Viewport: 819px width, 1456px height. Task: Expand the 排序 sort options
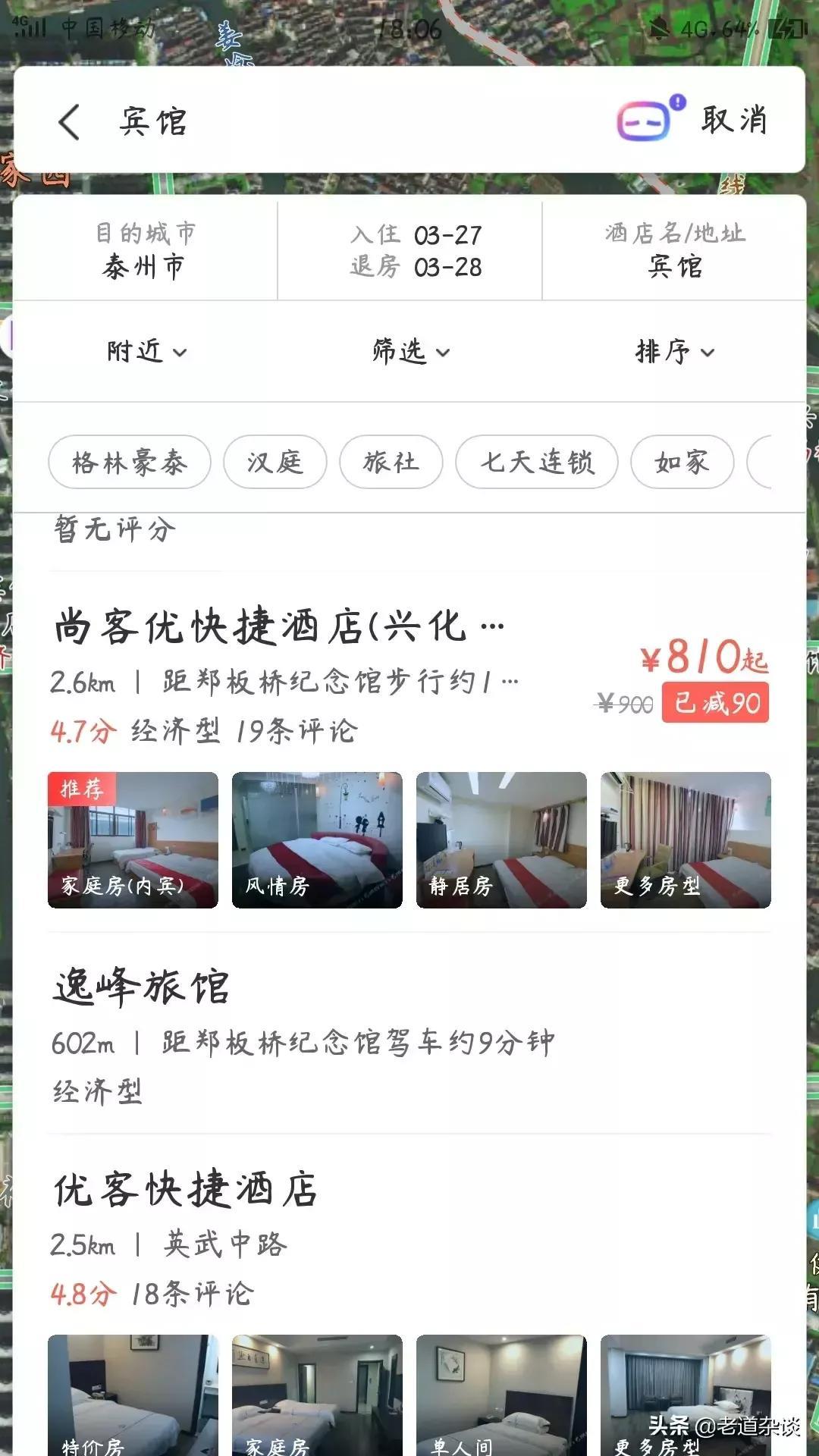coord(674,351)
